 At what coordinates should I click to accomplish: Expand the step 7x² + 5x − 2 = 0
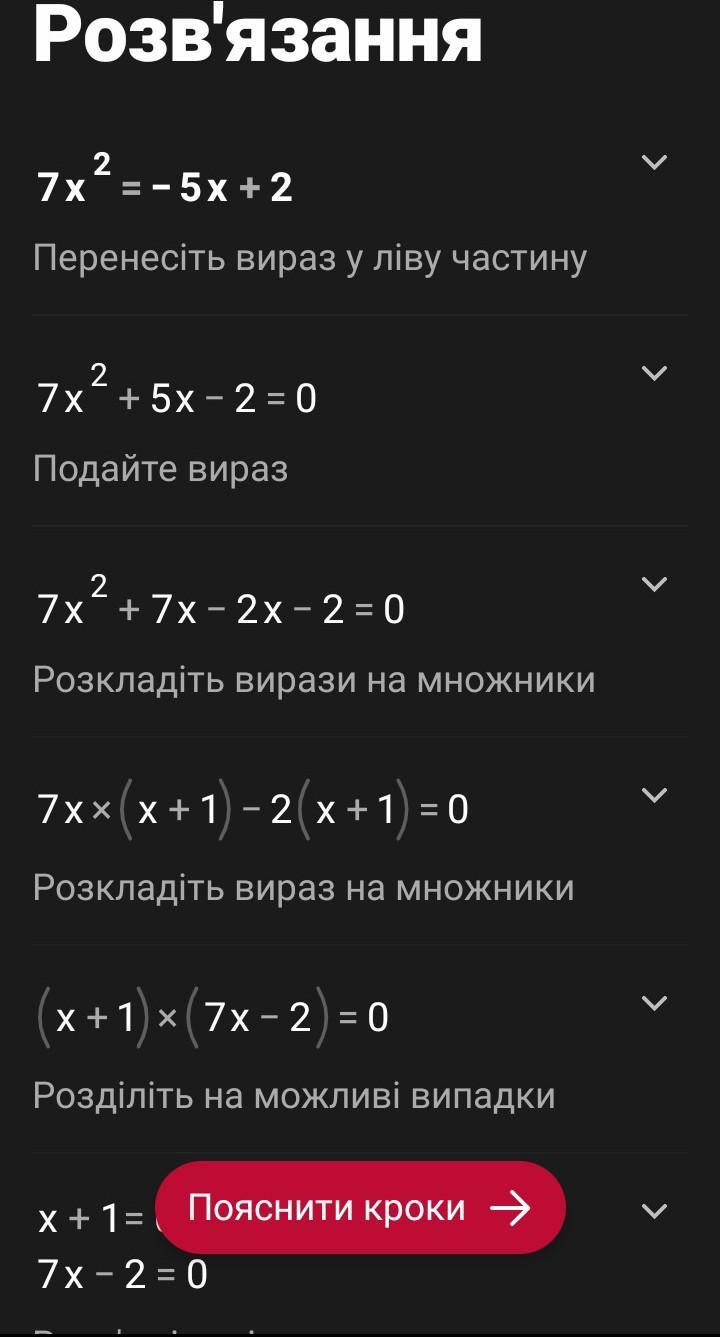pyautogui.click(x=654, y=373)
